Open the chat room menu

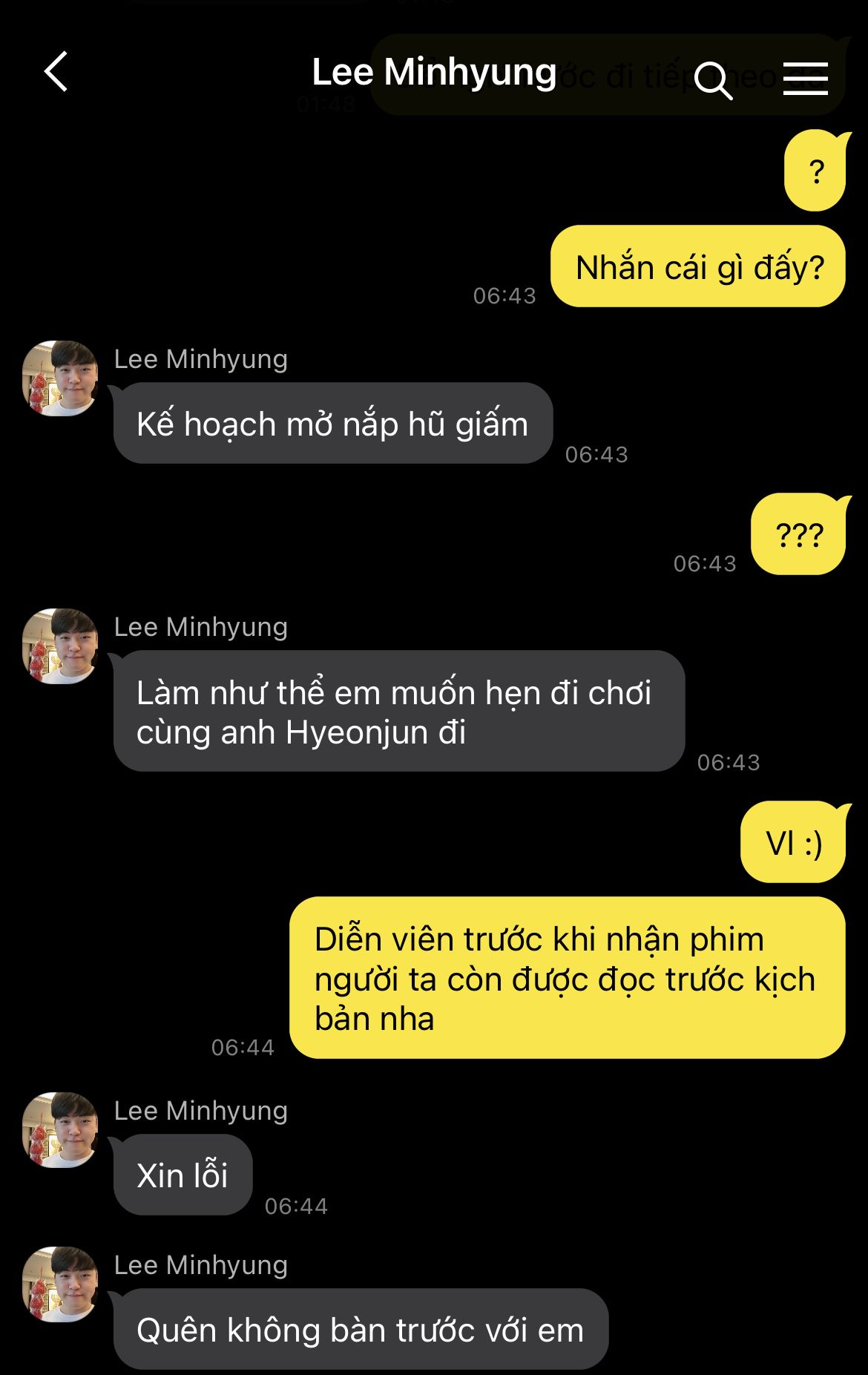tap(806, 78)
